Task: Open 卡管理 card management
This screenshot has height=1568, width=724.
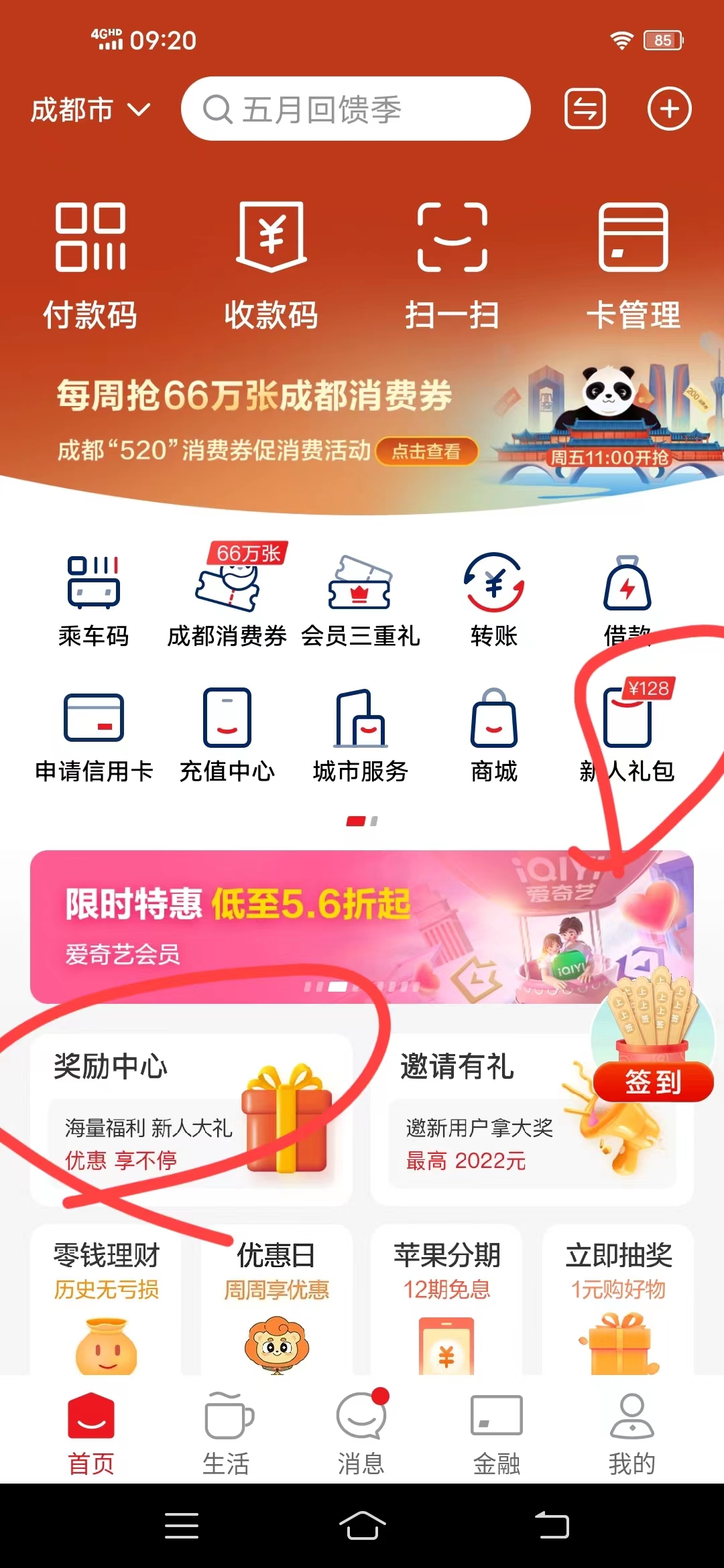Action: [633, 265]
